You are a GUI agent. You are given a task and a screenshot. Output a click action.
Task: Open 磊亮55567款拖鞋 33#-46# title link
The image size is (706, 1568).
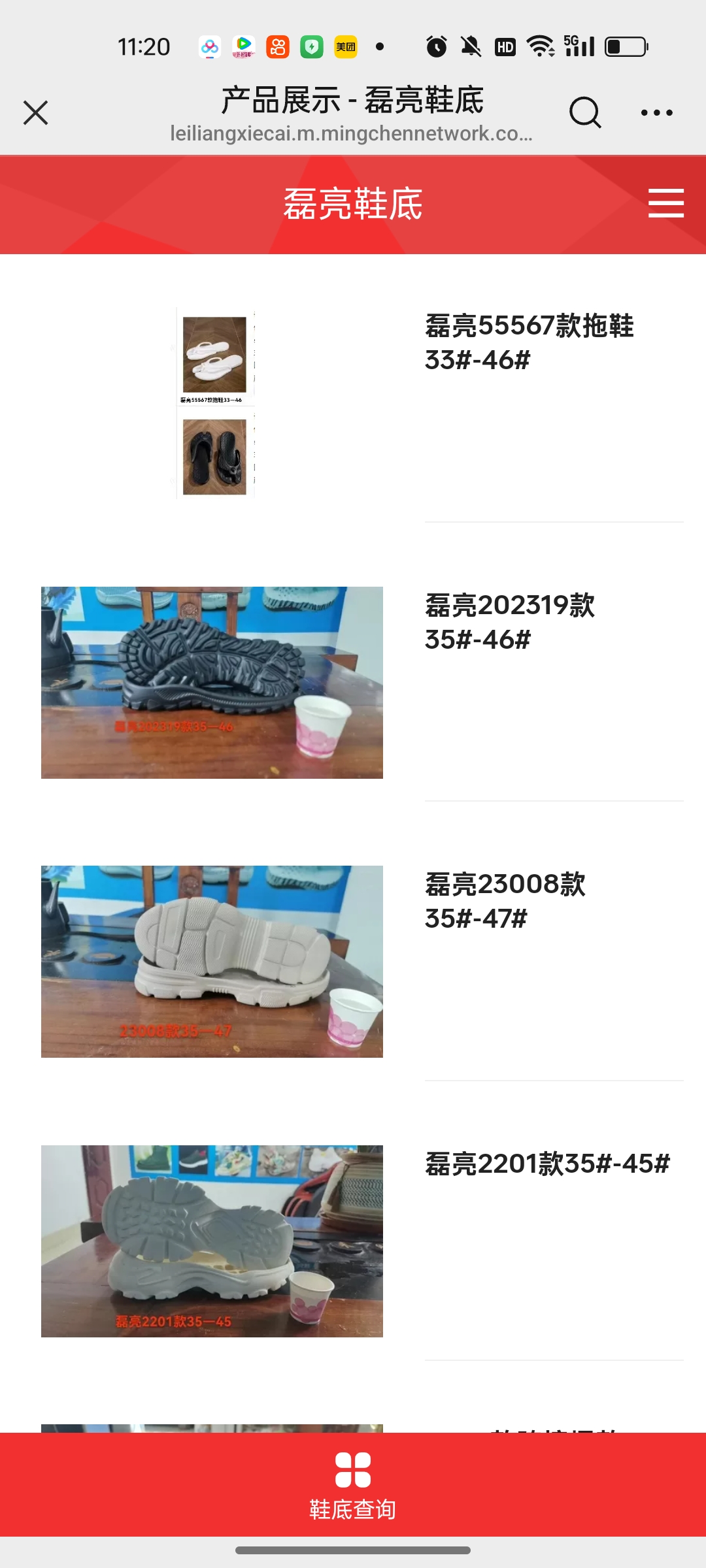pyautogui.click(x=529, y=342)
